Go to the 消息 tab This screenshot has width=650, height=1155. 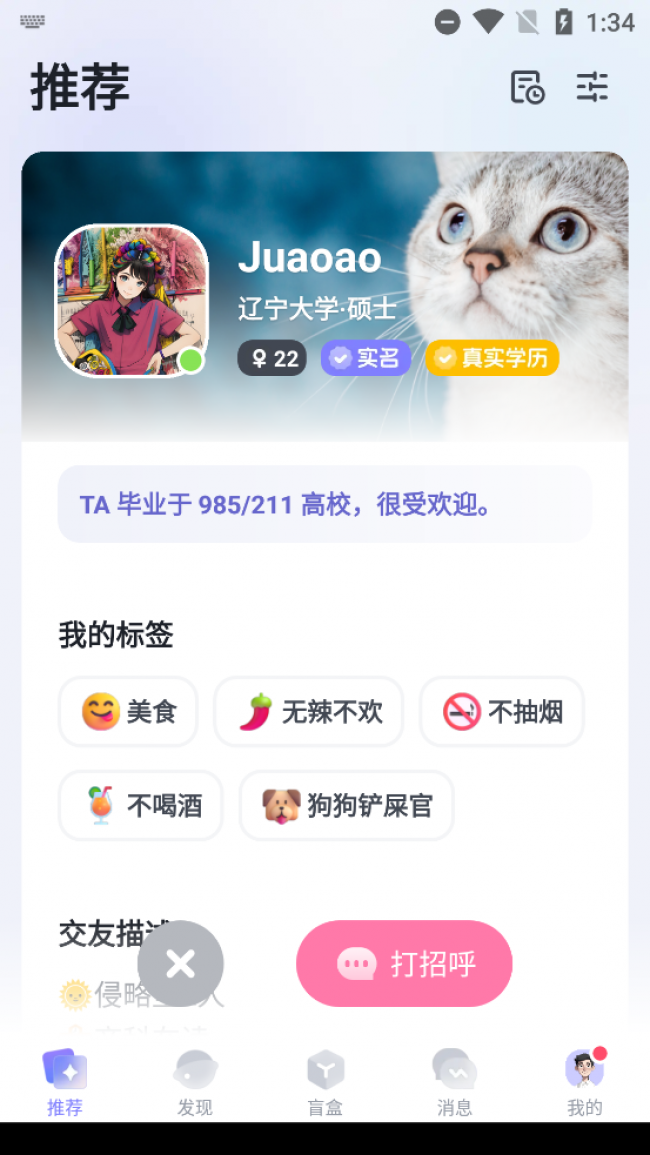454,1082
